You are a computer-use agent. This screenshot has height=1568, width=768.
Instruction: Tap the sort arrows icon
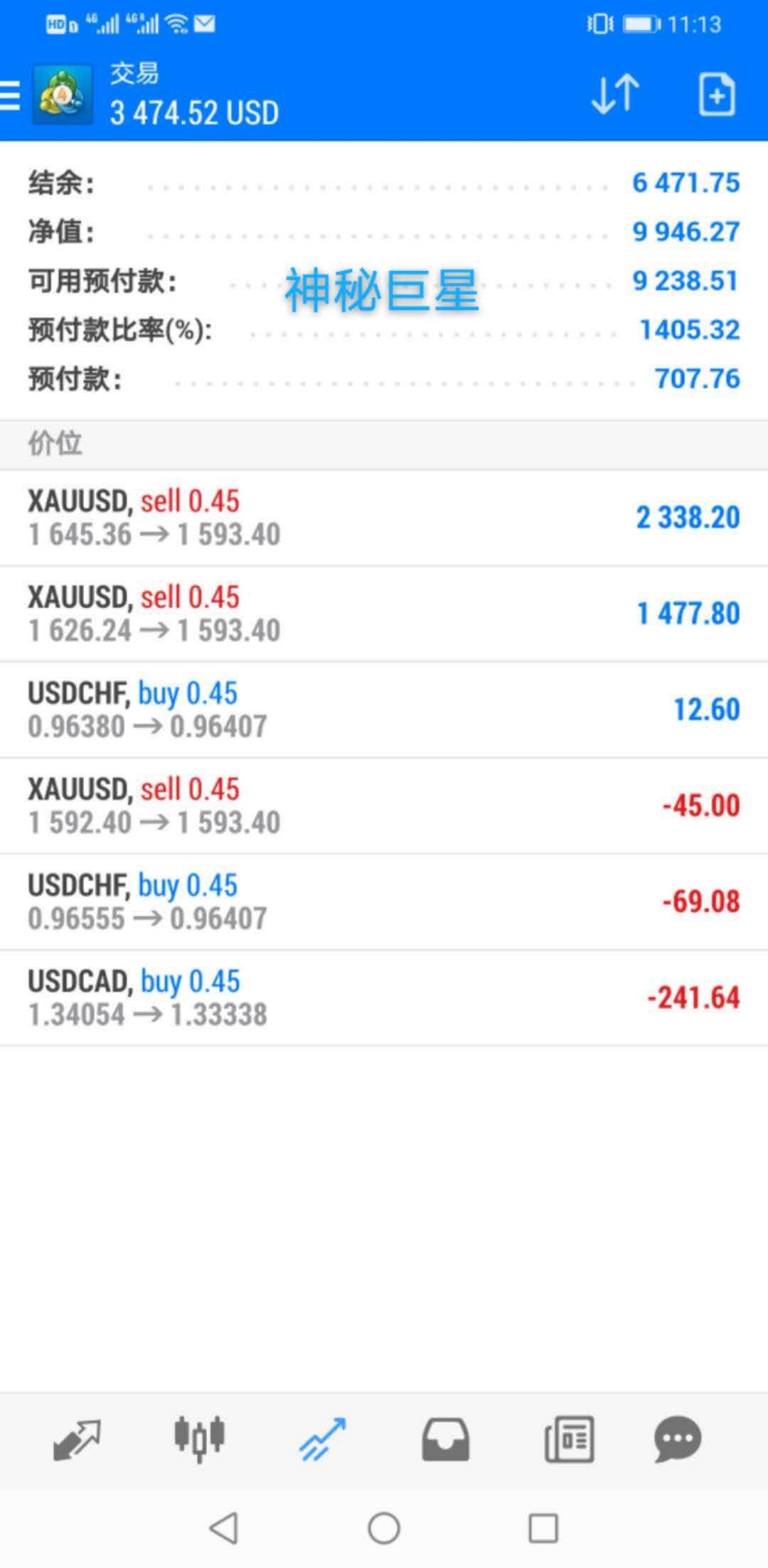click(x=615, y=94)
